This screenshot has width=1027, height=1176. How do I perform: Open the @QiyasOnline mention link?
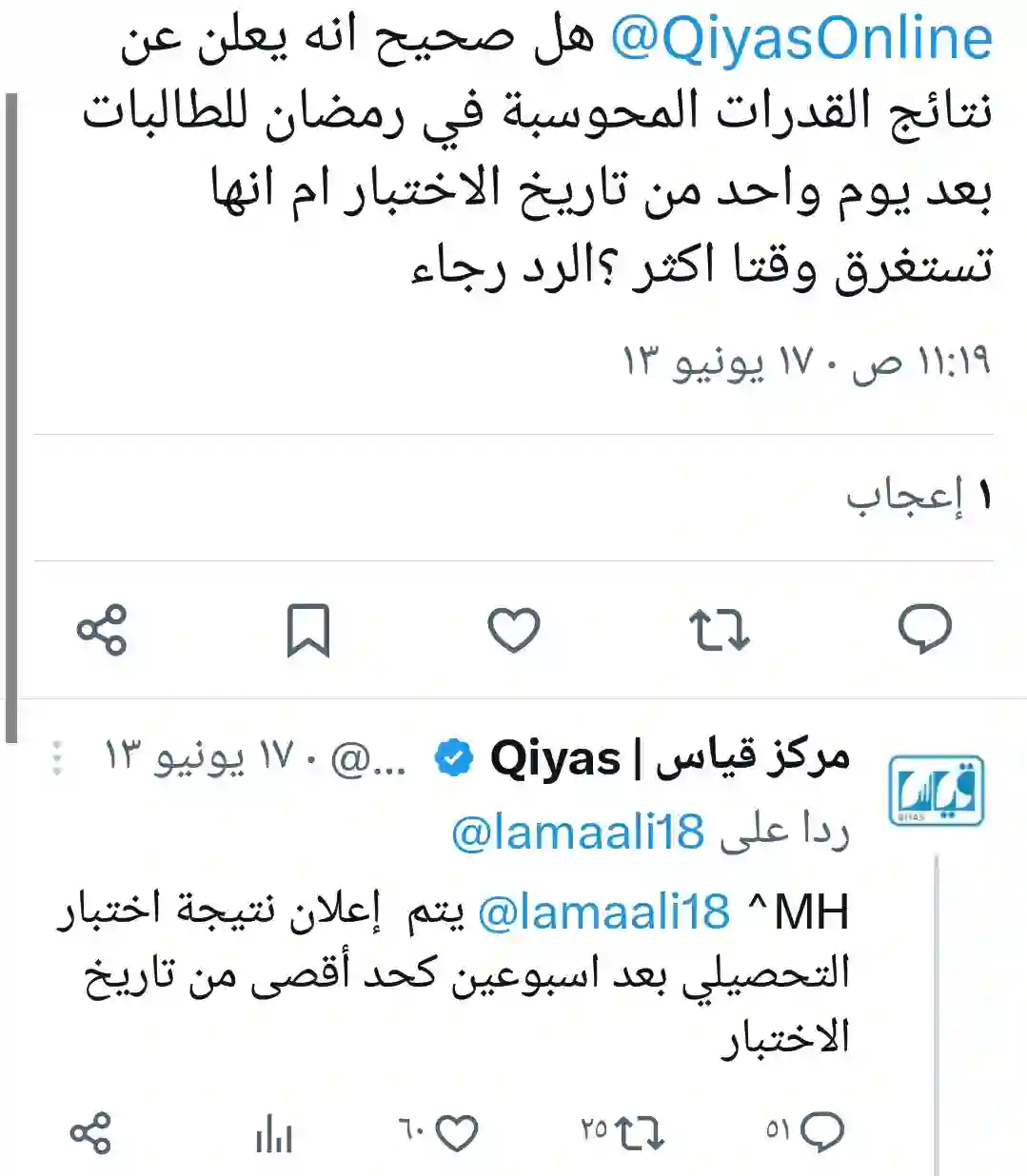tap(801, 38)
